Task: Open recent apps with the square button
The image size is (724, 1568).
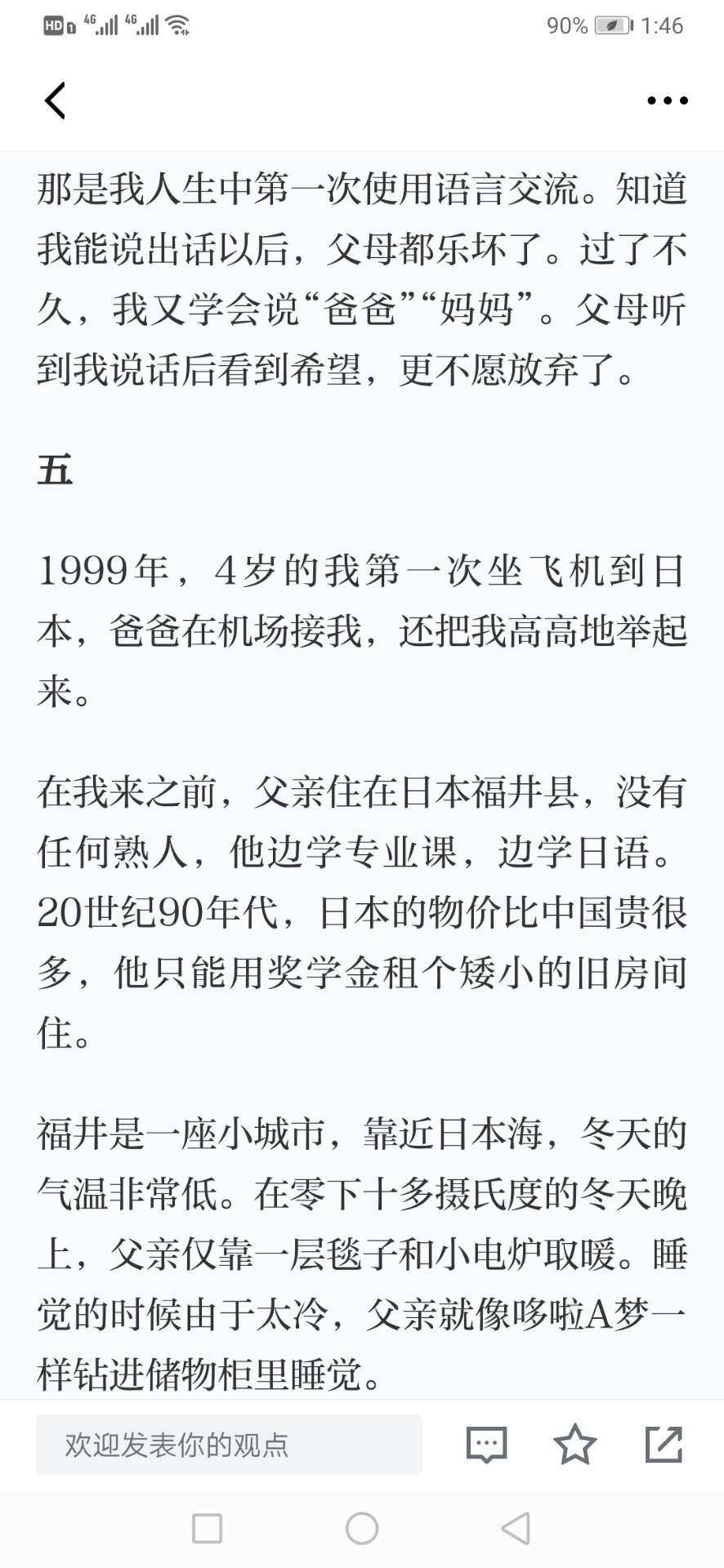Action: 207,1528
